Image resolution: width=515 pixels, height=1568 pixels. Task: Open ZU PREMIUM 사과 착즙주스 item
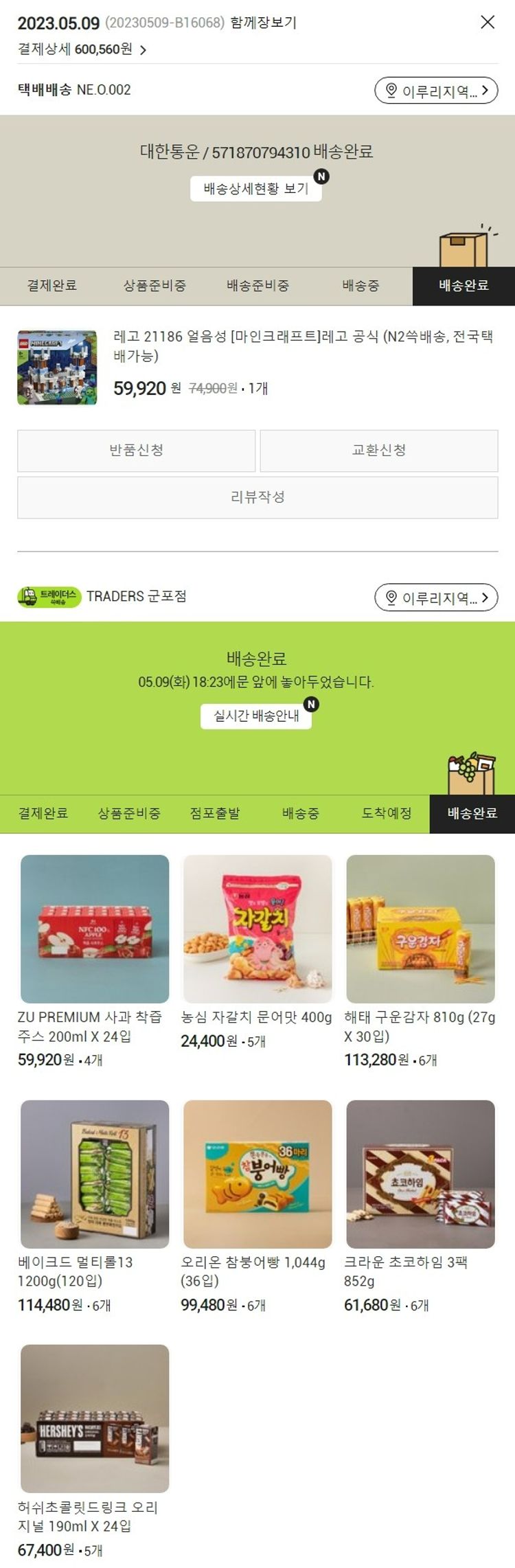click(x=95, y=929)
